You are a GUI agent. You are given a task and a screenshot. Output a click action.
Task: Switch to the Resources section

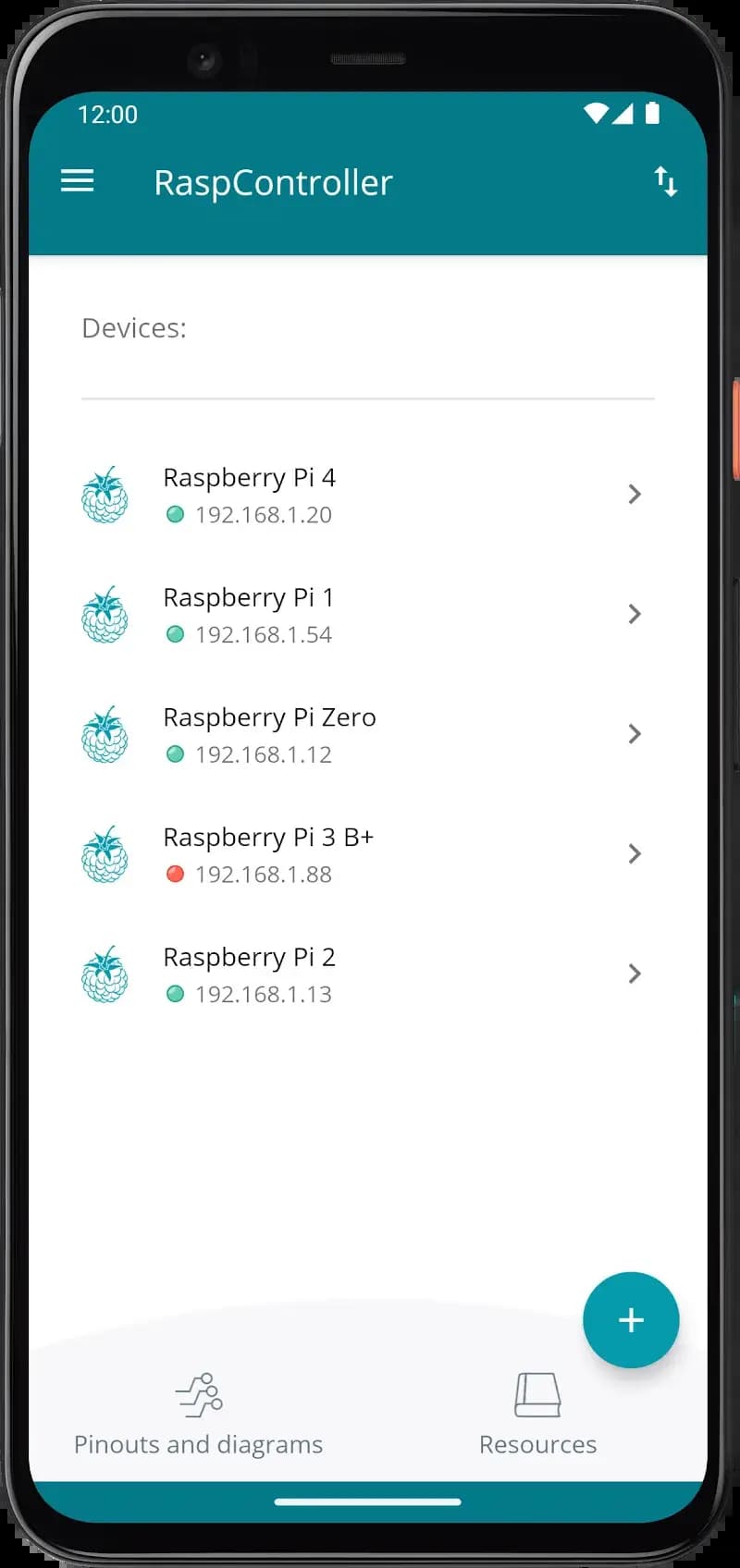coord(537,1415)
